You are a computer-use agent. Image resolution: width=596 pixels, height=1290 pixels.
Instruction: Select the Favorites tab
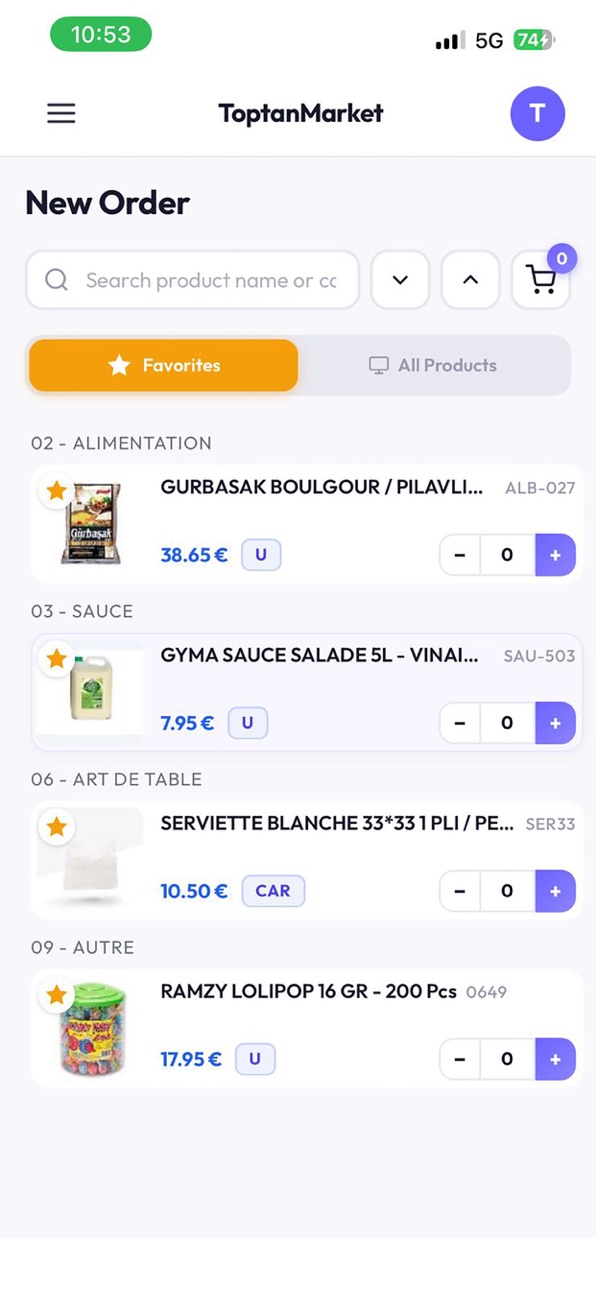click(164, 365)
